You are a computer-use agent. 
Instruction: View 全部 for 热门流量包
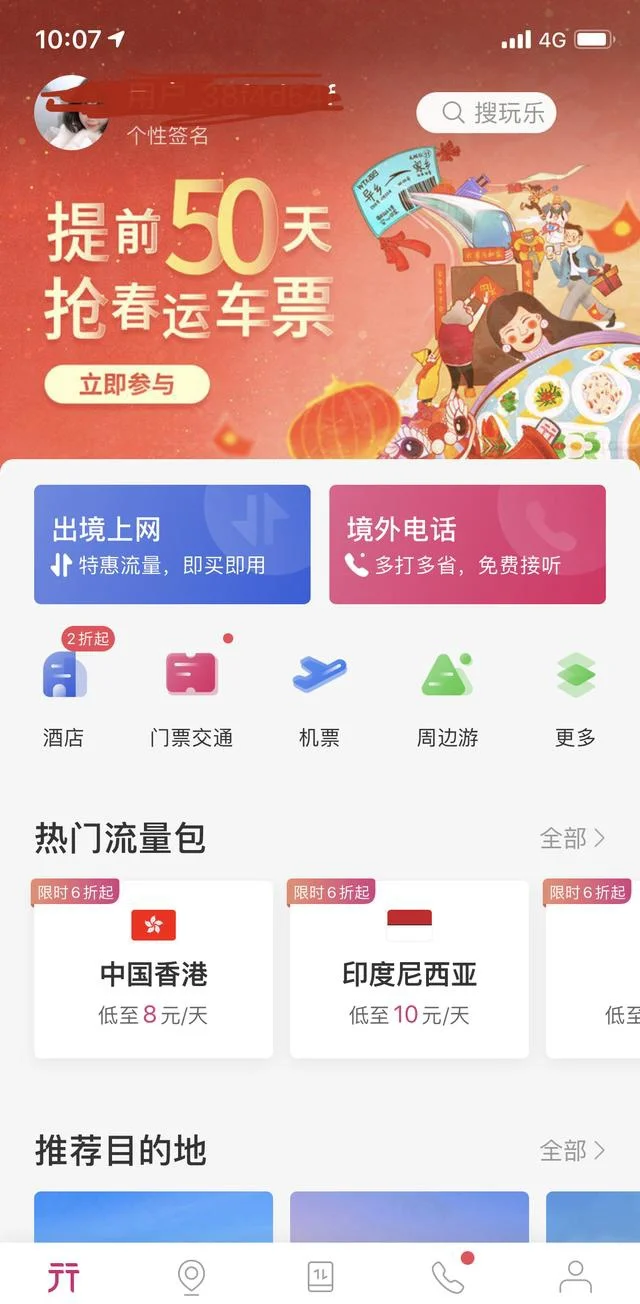(x=573, y=838)
